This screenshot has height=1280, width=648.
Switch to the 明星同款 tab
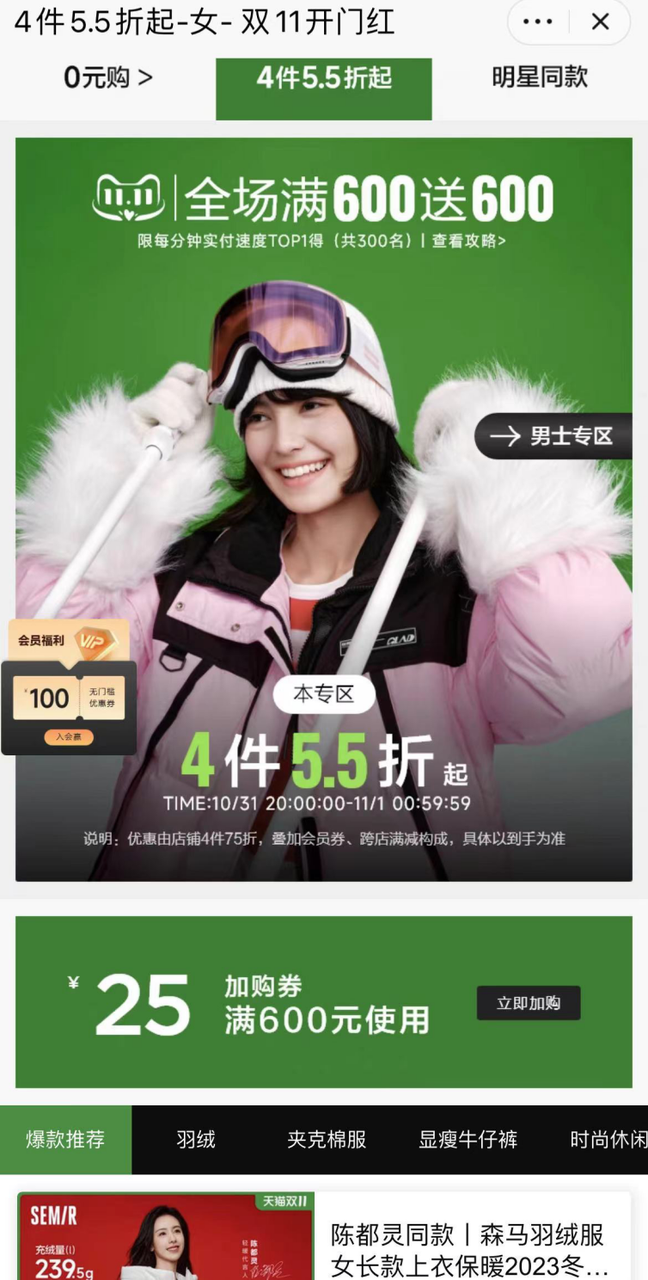(540, 78)
